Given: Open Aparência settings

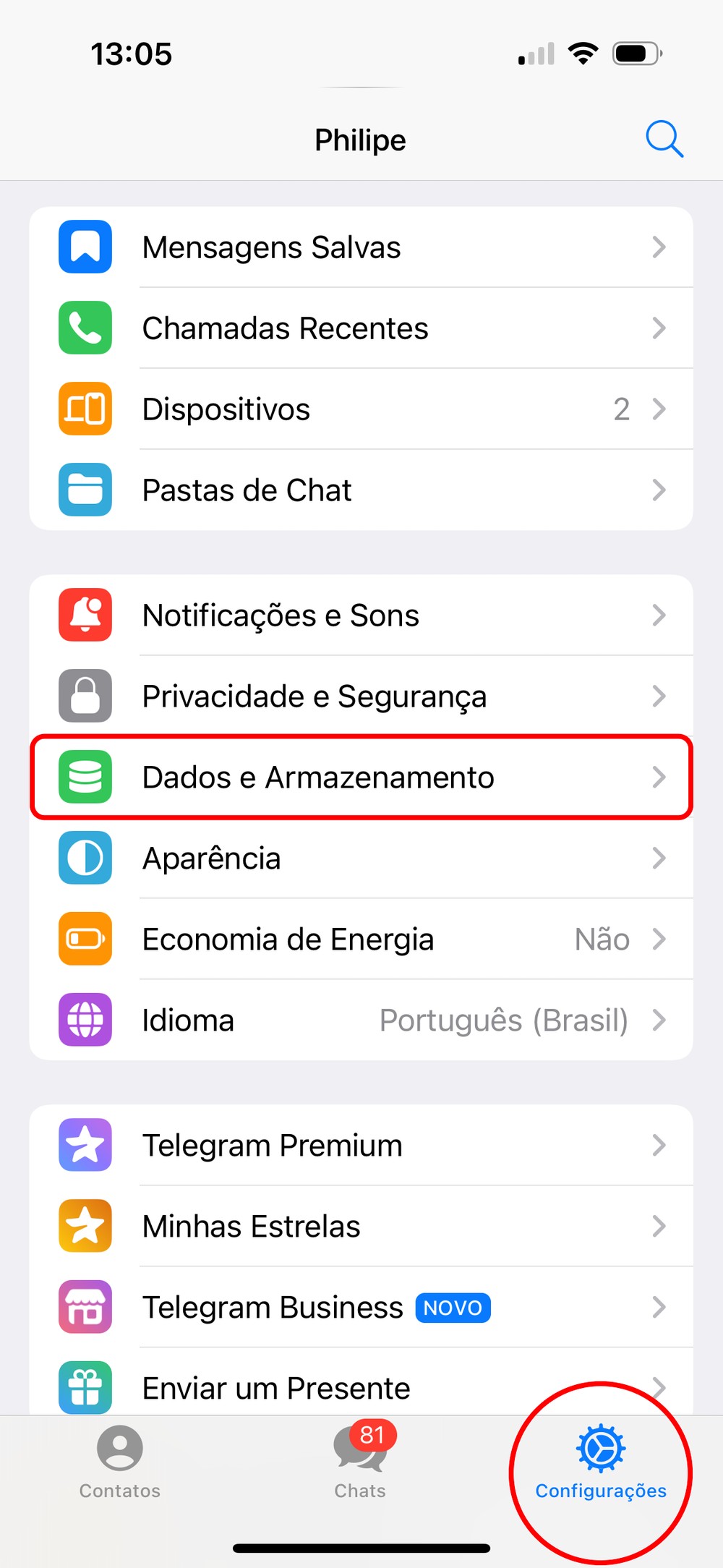Looking at the screenshot, I should 361,858.
